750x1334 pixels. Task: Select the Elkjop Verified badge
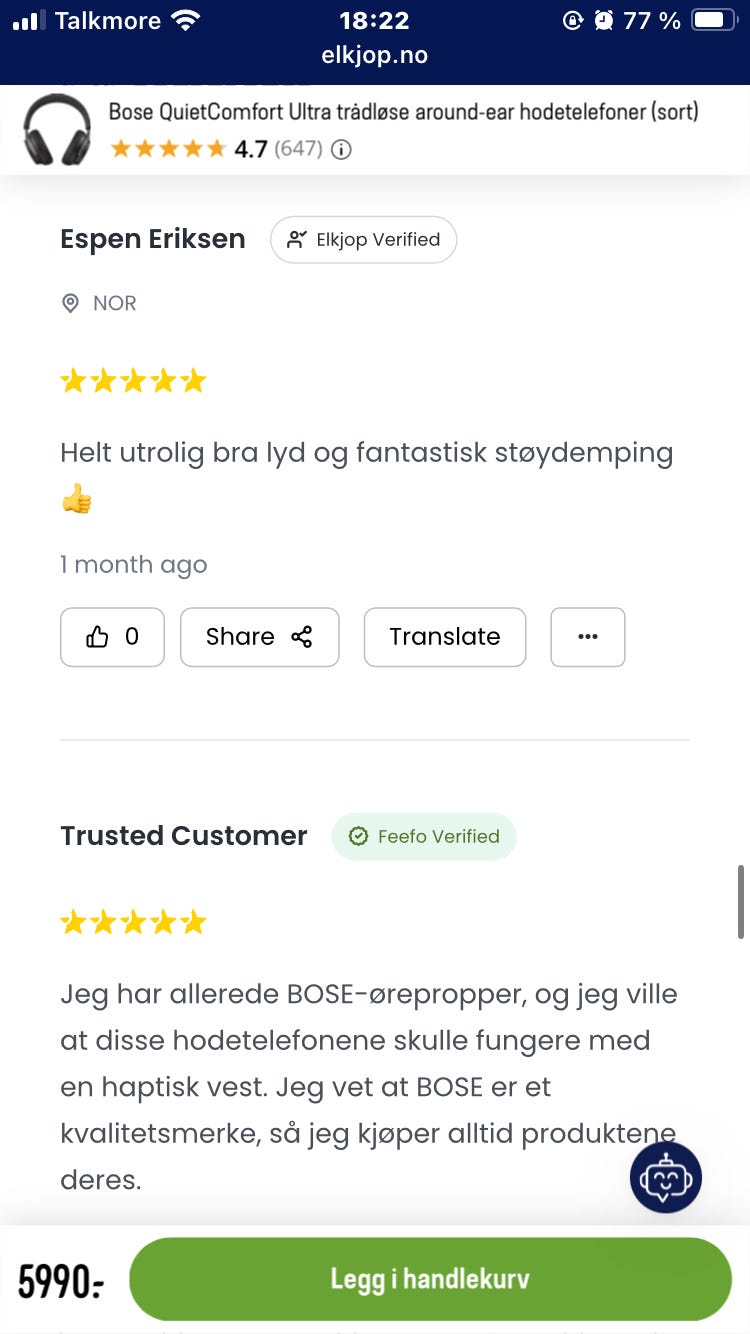(x=363, y=239)
